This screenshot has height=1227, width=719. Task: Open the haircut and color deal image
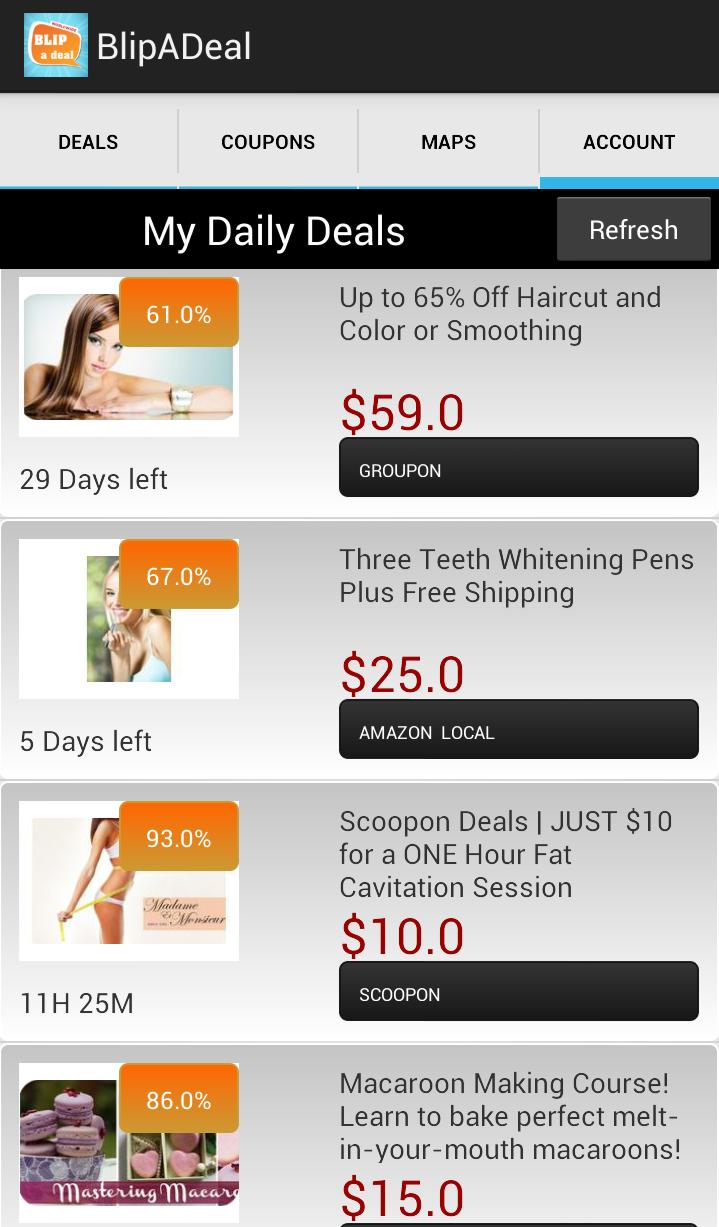(x=128, y=358)
